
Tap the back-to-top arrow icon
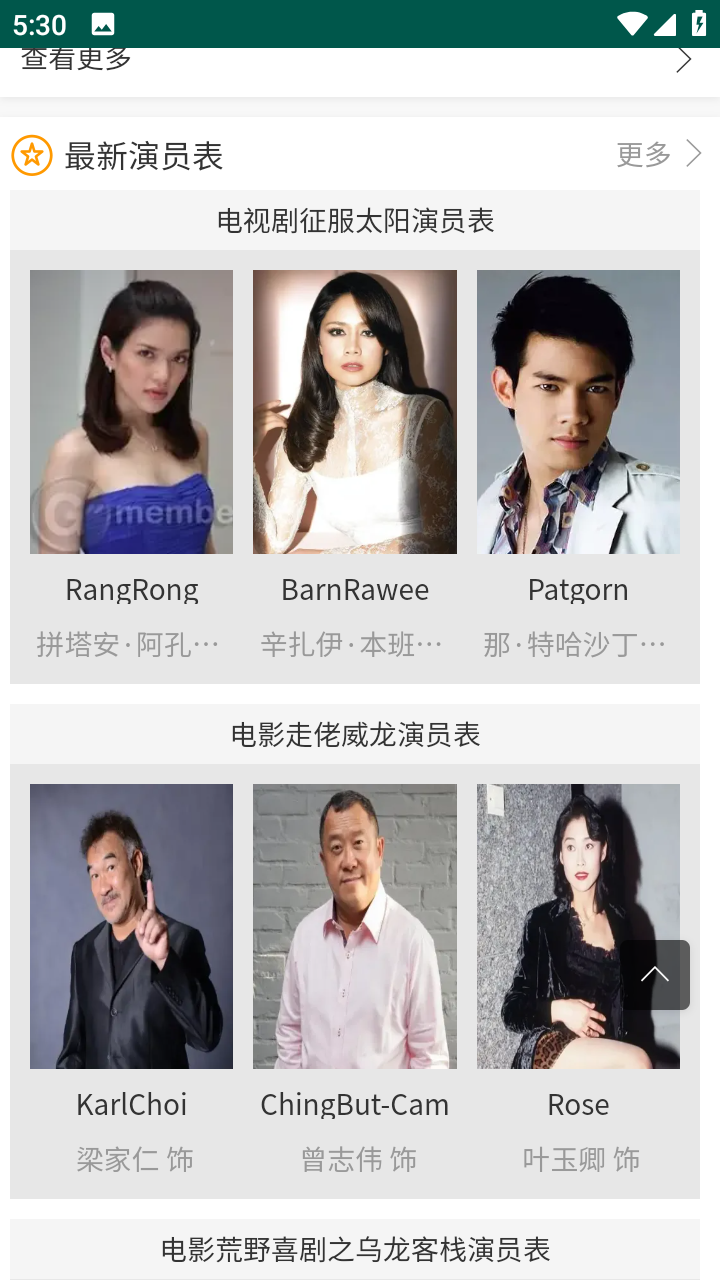pos(656,974)
